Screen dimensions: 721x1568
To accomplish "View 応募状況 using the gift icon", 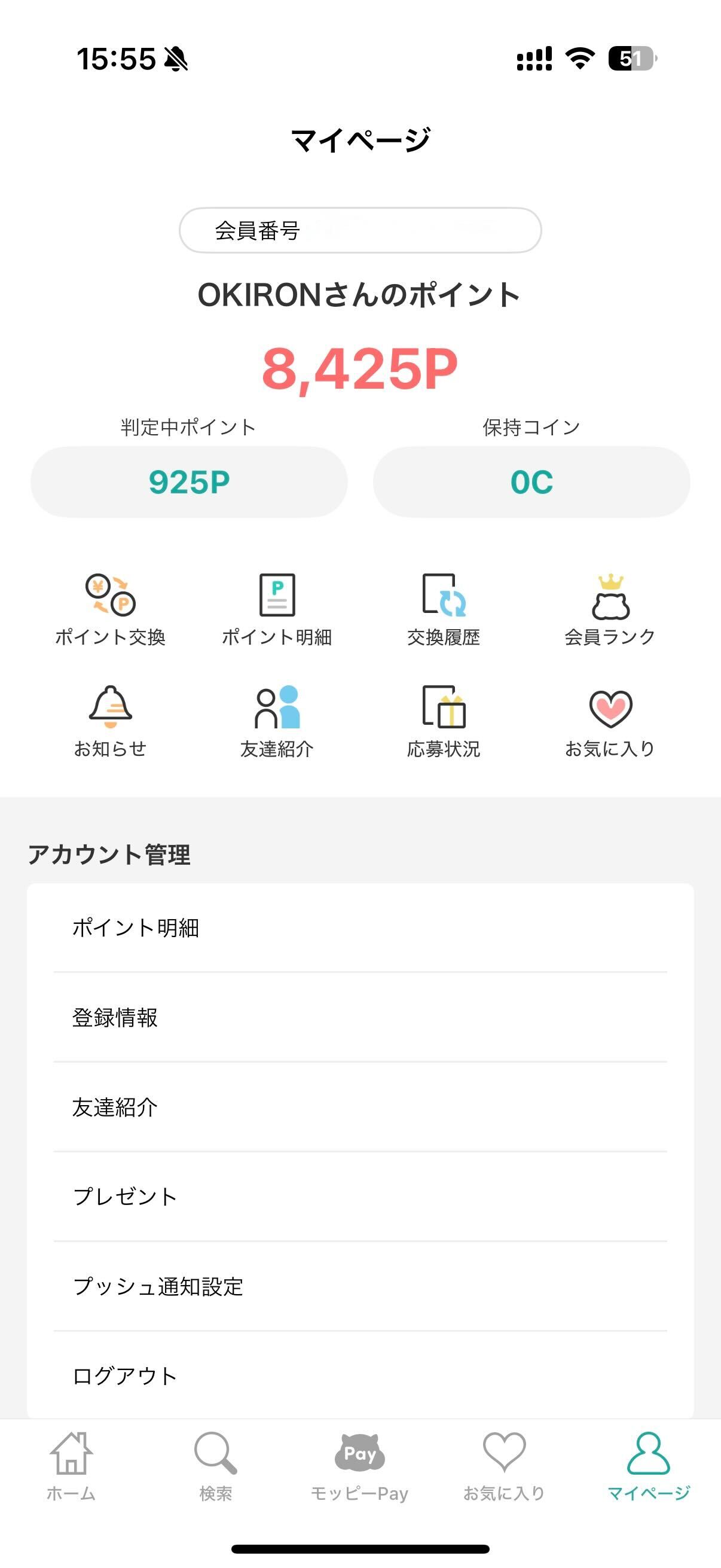I will coord(443,721).
